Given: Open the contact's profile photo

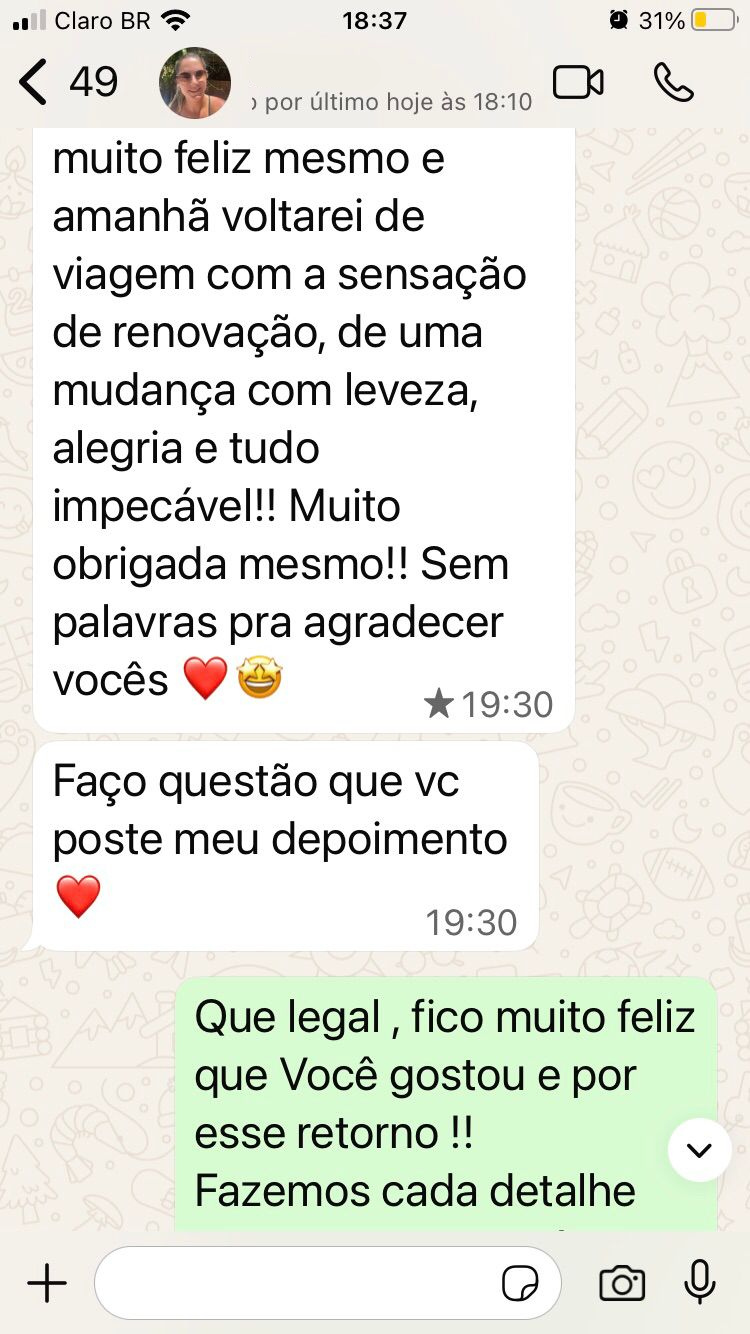Looking at the screenshot, I should (x=195, y=83).
